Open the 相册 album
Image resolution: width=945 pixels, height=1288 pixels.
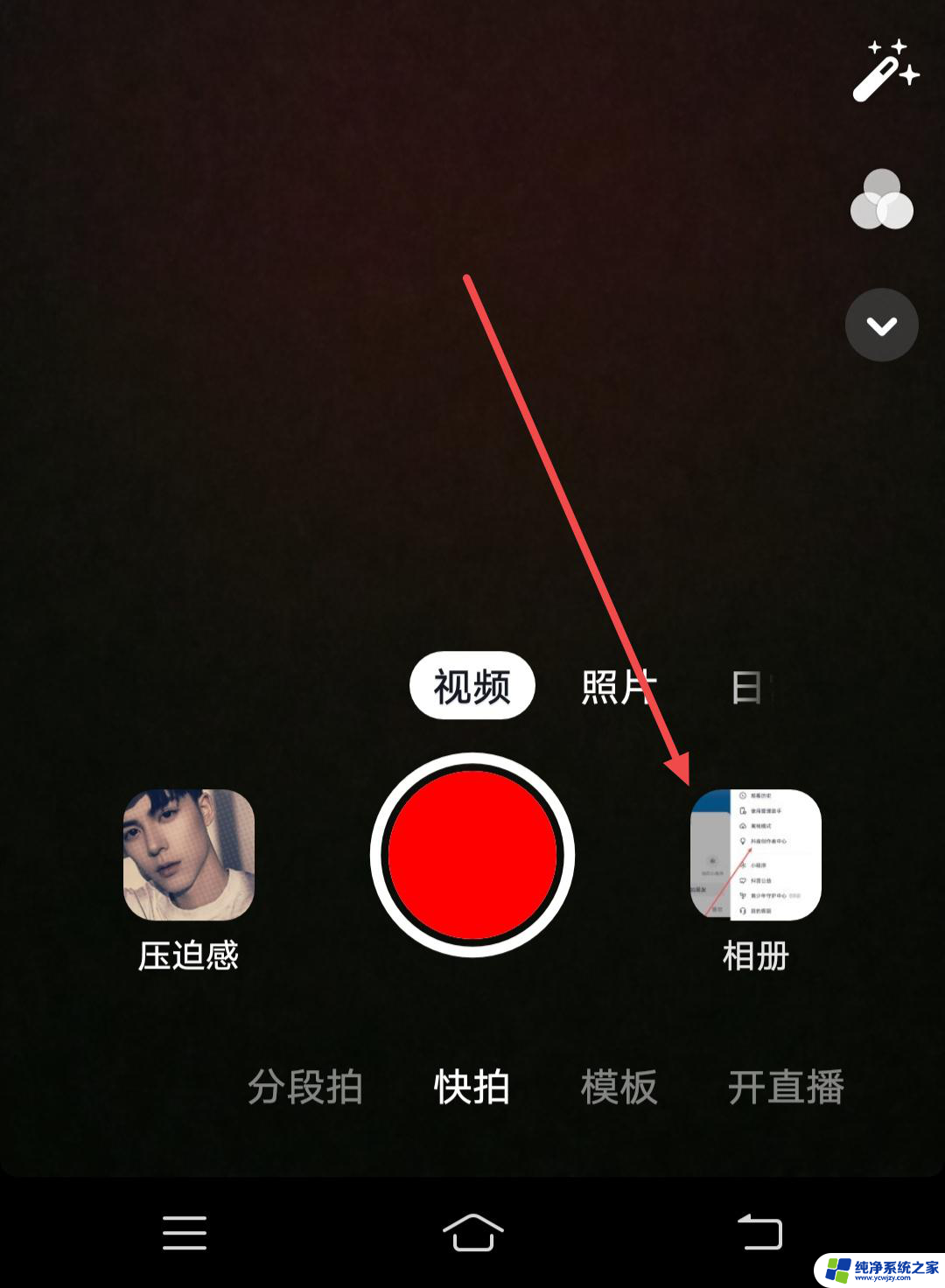tap(755, 855)
